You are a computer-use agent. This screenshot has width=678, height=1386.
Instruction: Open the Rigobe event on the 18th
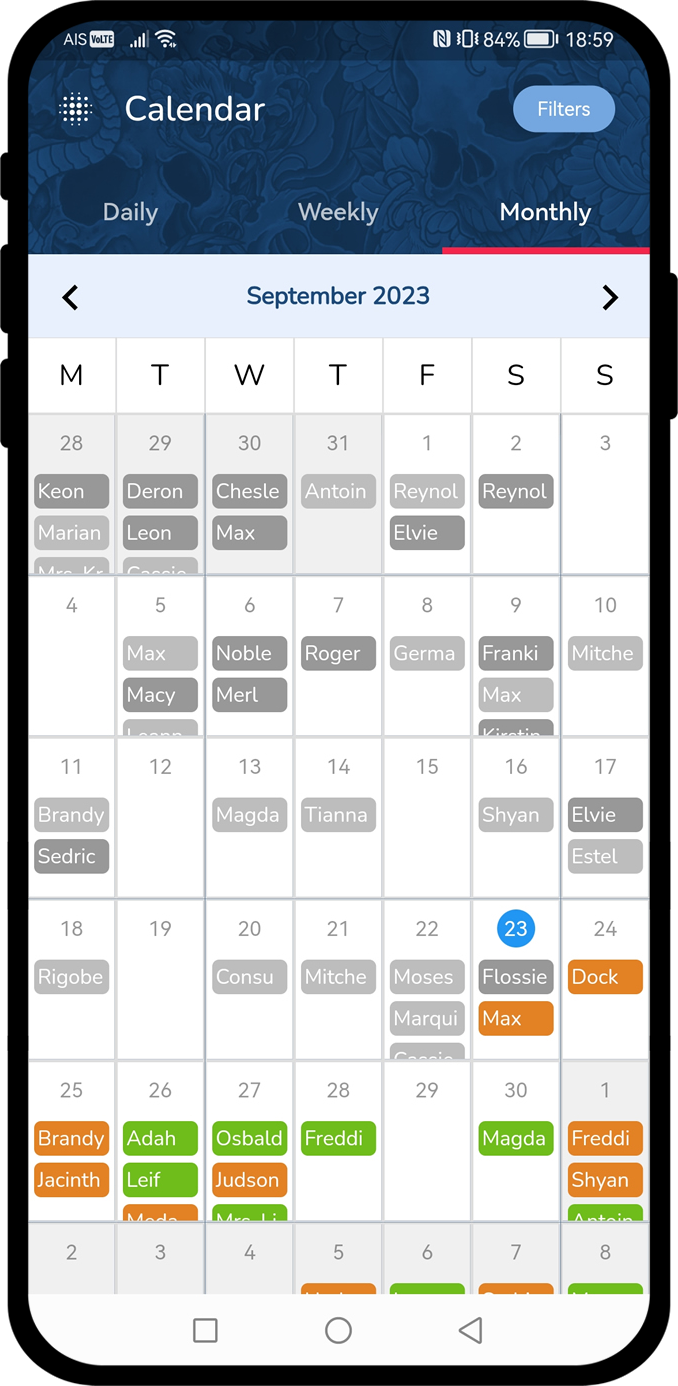[71, 977]
